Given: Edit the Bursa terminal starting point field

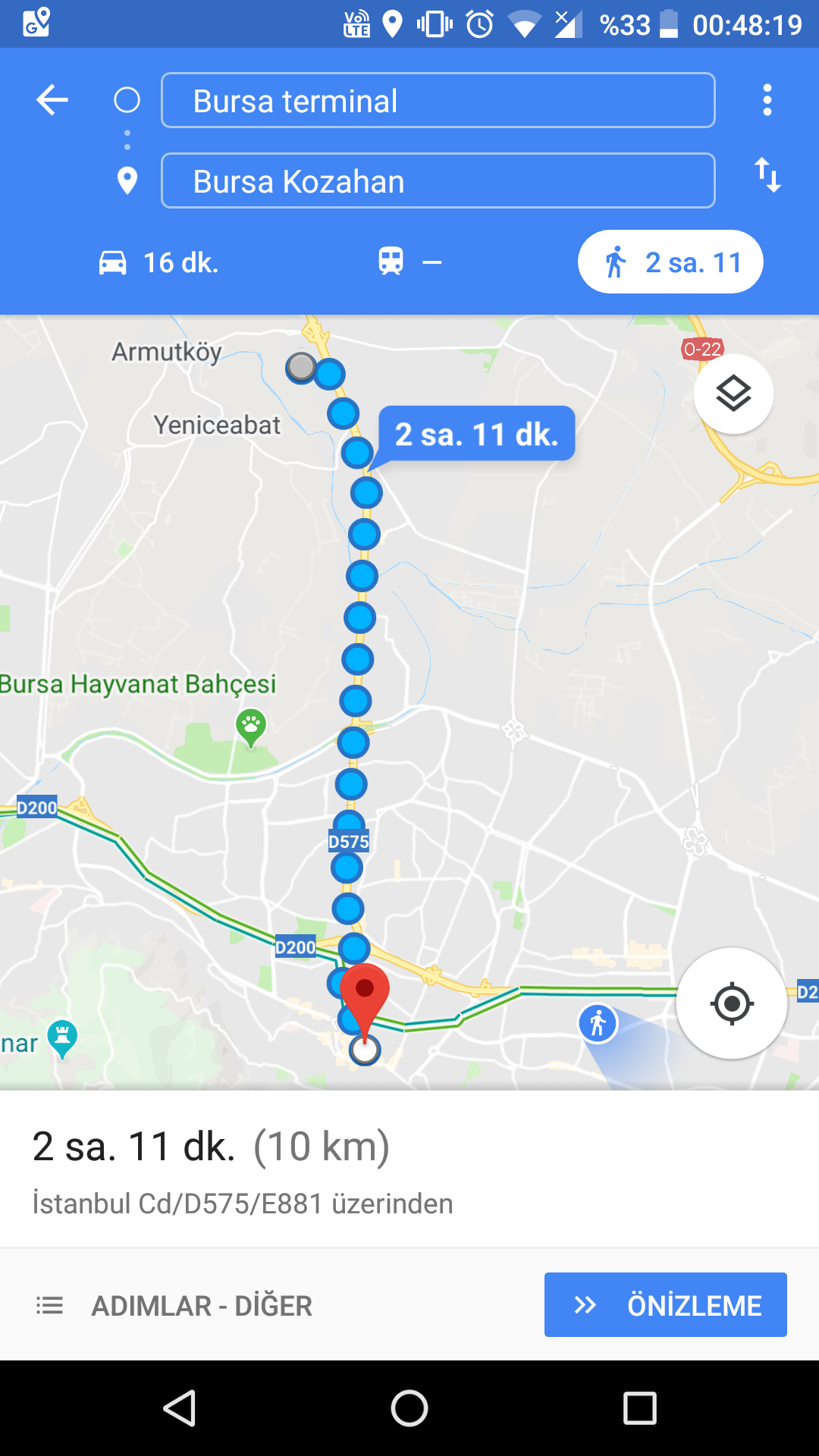Looking at the screenshot, I should [438, 100].
